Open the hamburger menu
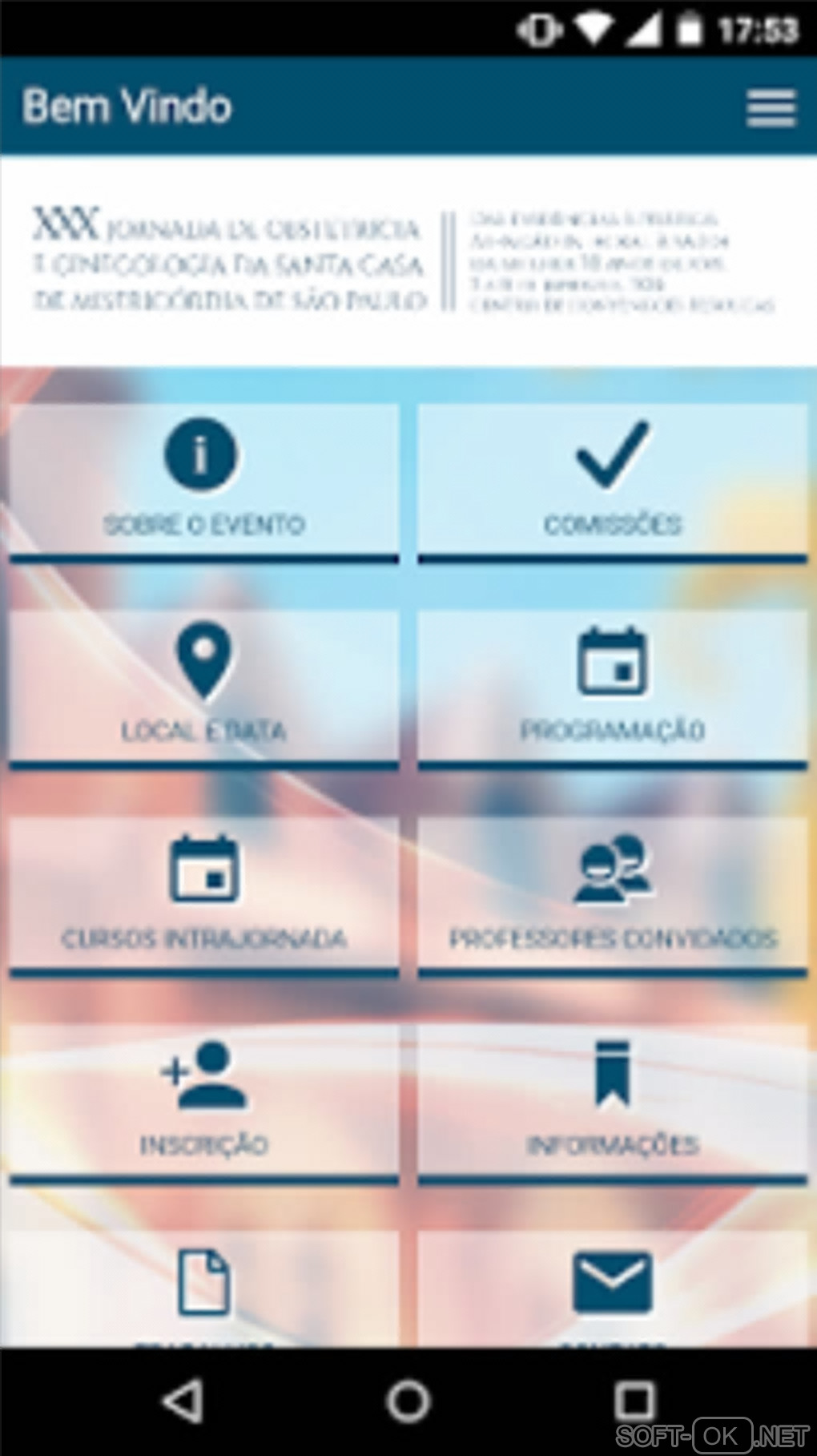The width and height of the screenshot is (817, 1456). click(771, 107)
